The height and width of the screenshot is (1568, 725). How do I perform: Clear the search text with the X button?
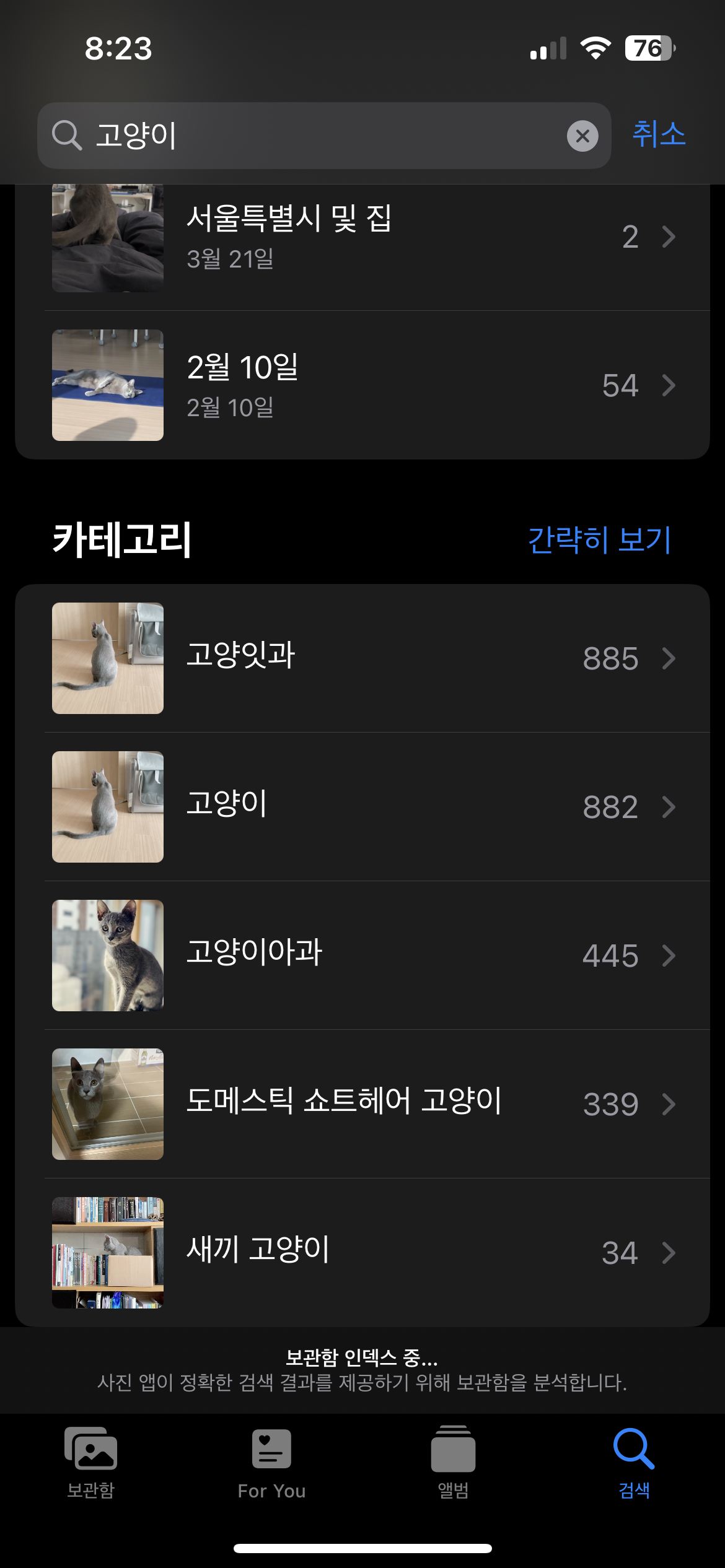coord(582,136)
